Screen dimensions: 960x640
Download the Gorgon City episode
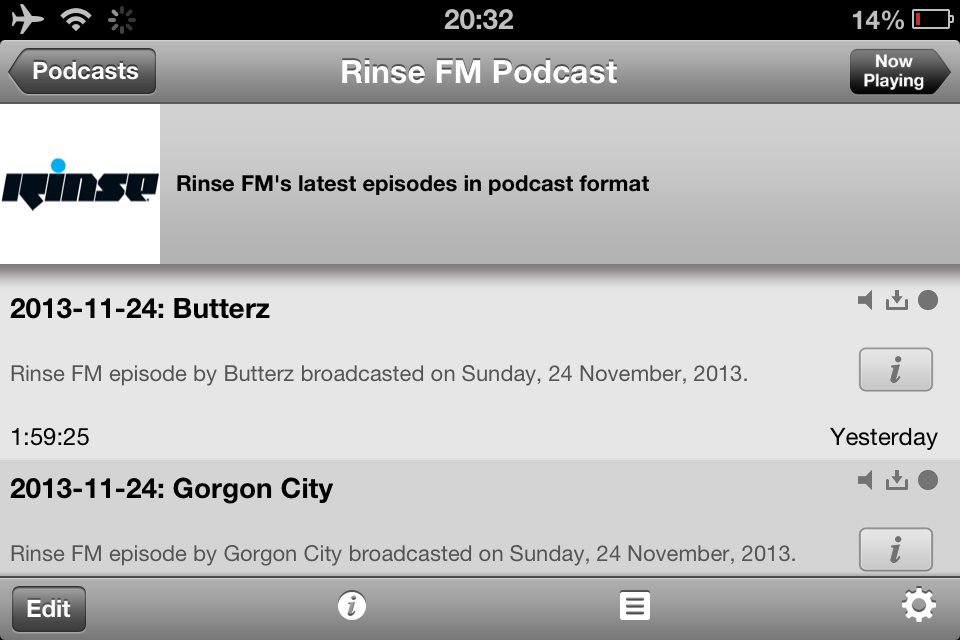pos(897,481)
